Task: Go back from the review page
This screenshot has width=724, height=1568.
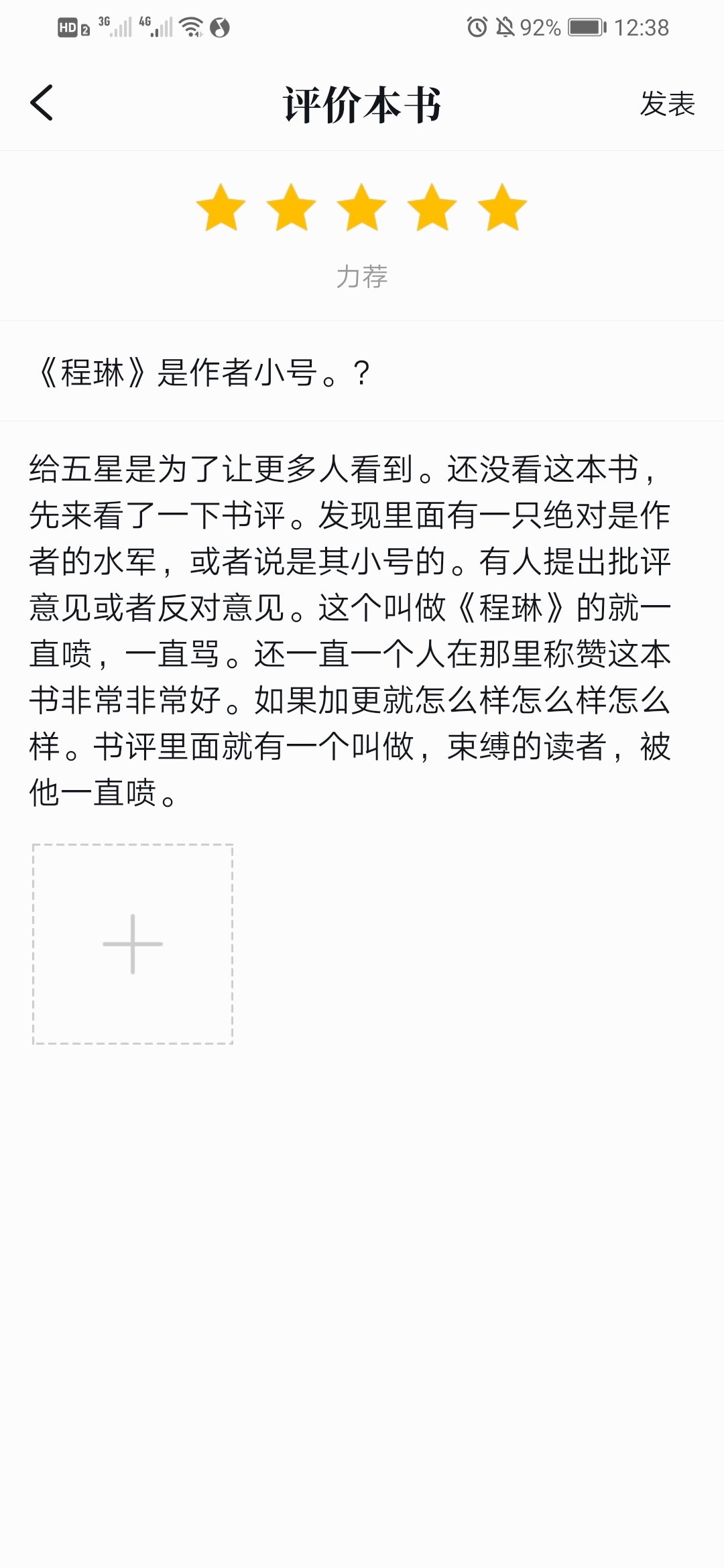Action: click(x=42, y=103)
